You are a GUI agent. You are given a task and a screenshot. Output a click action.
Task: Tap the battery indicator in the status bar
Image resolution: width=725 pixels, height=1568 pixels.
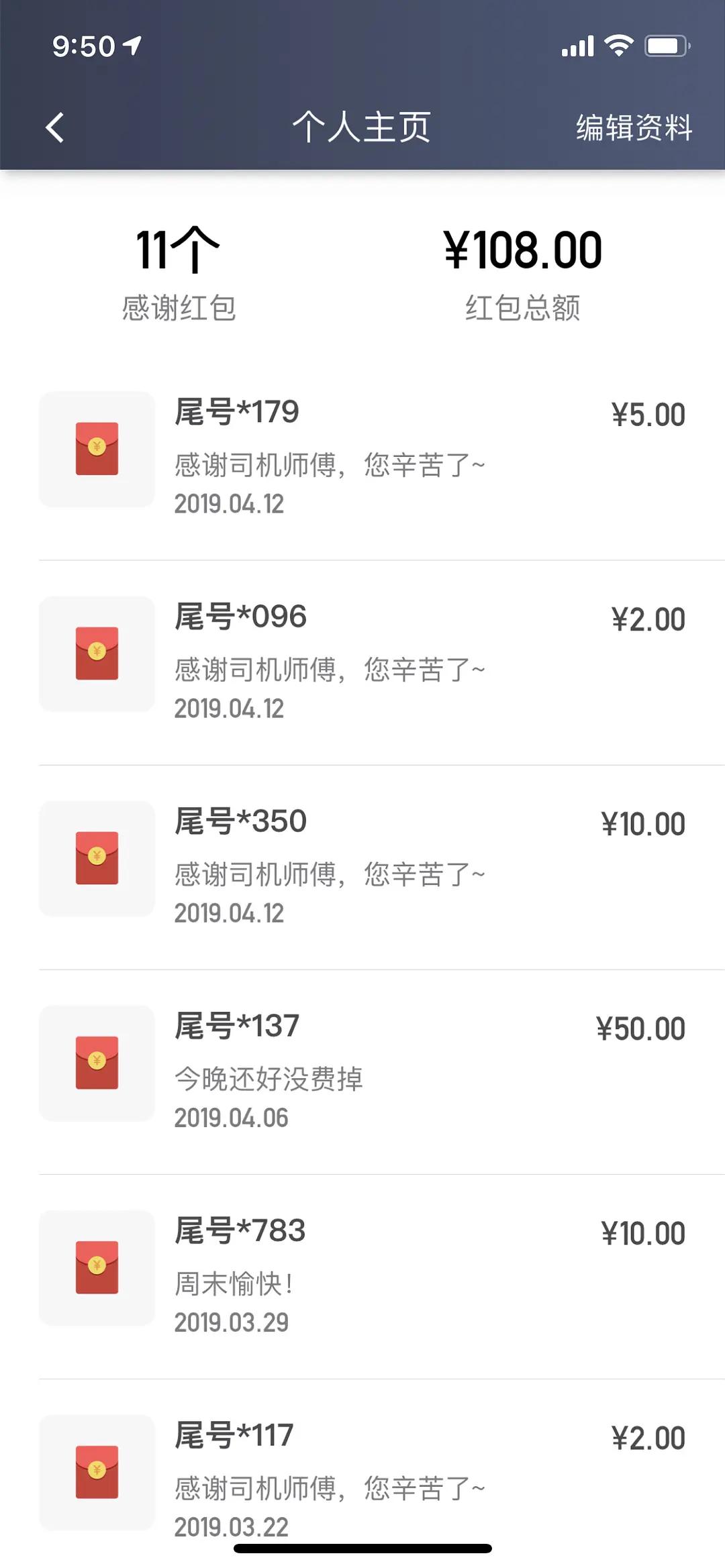click(664, 46)
